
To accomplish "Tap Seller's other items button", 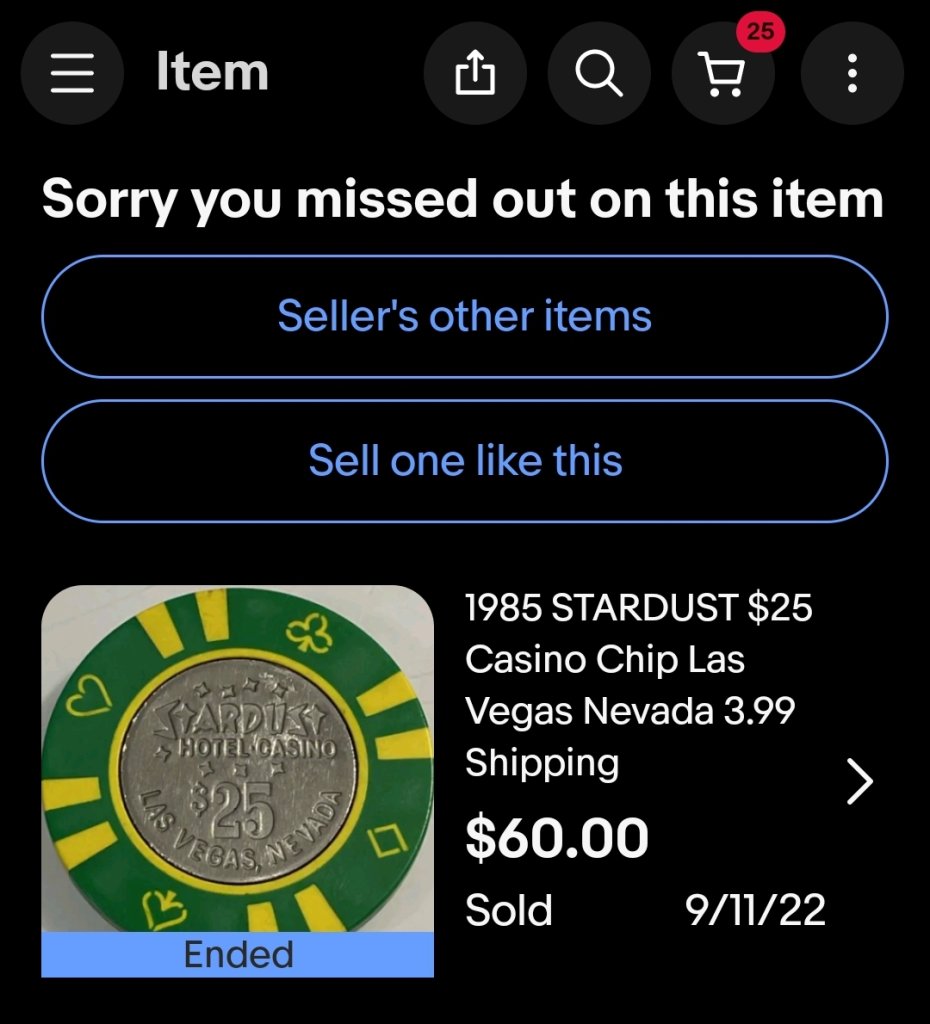I will pyautogui.click(x=465, y=317).
